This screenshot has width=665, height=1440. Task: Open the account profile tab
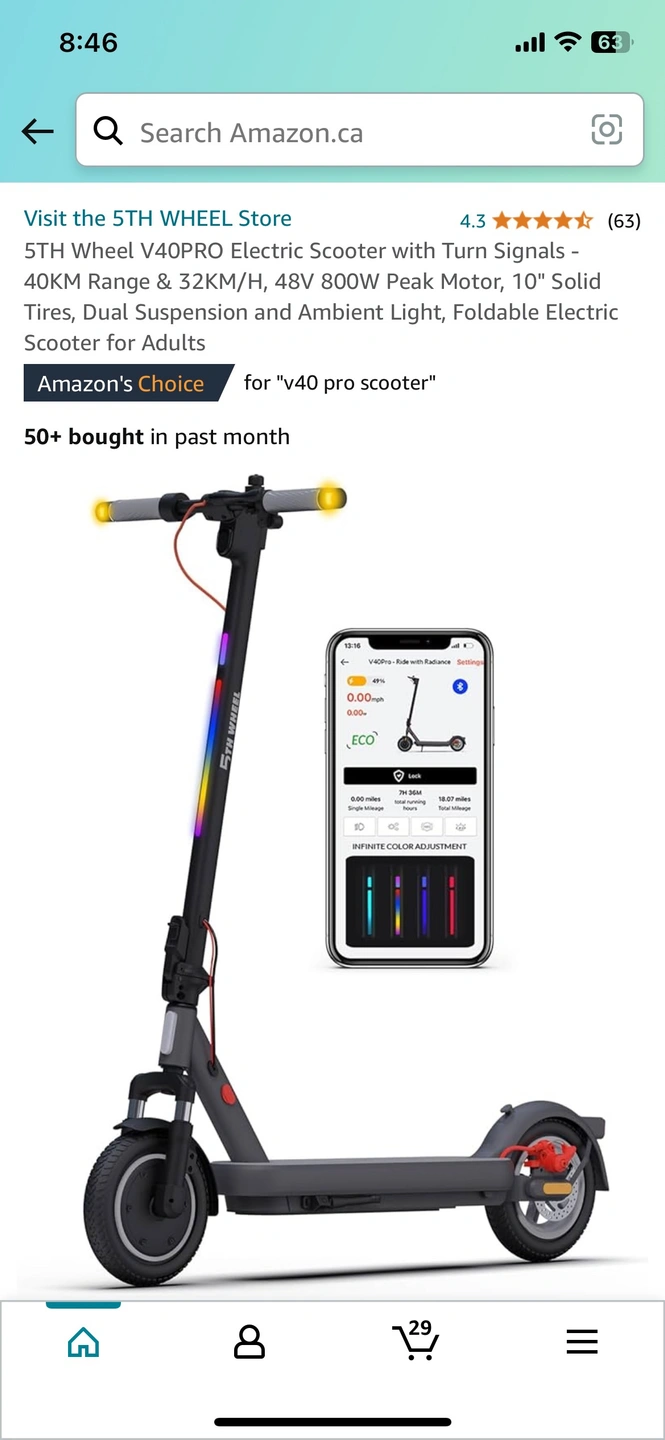click(249, 1341)
